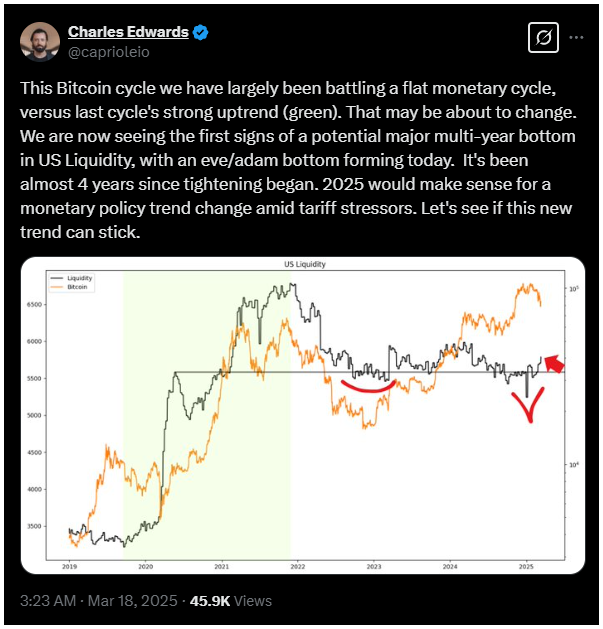This screenshot has height=629, width=603.
Task: Open the Charles Edwards profile name link
Action: pos(130,32)
